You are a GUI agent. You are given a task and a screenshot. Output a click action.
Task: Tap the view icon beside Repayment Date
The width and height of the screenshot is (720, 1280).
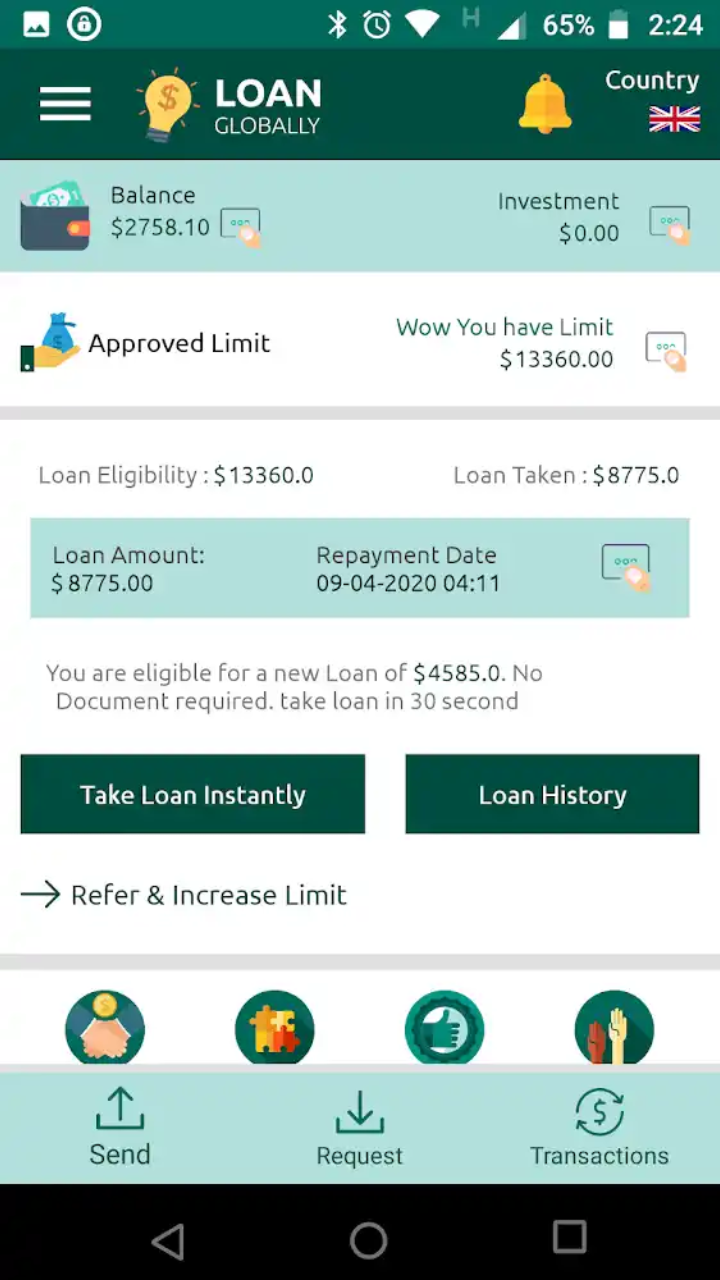(x=627, y=566)
